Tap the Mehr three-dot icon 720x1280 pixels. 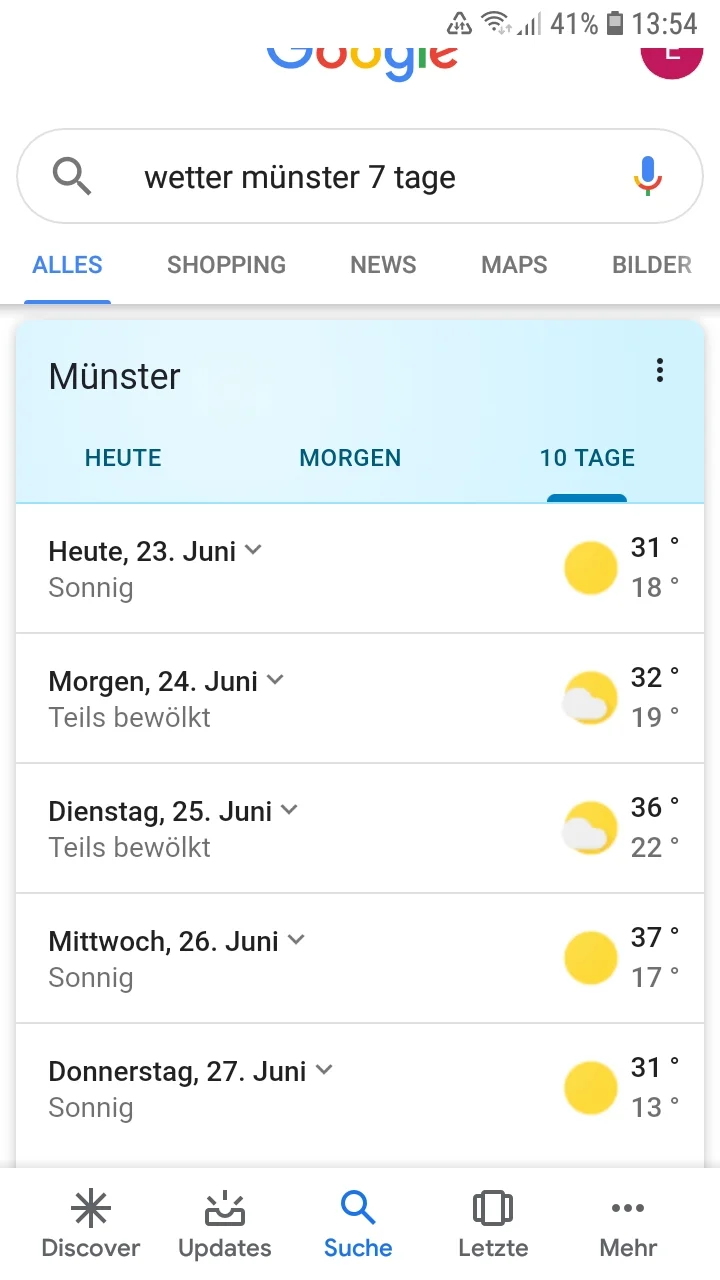627,1208
